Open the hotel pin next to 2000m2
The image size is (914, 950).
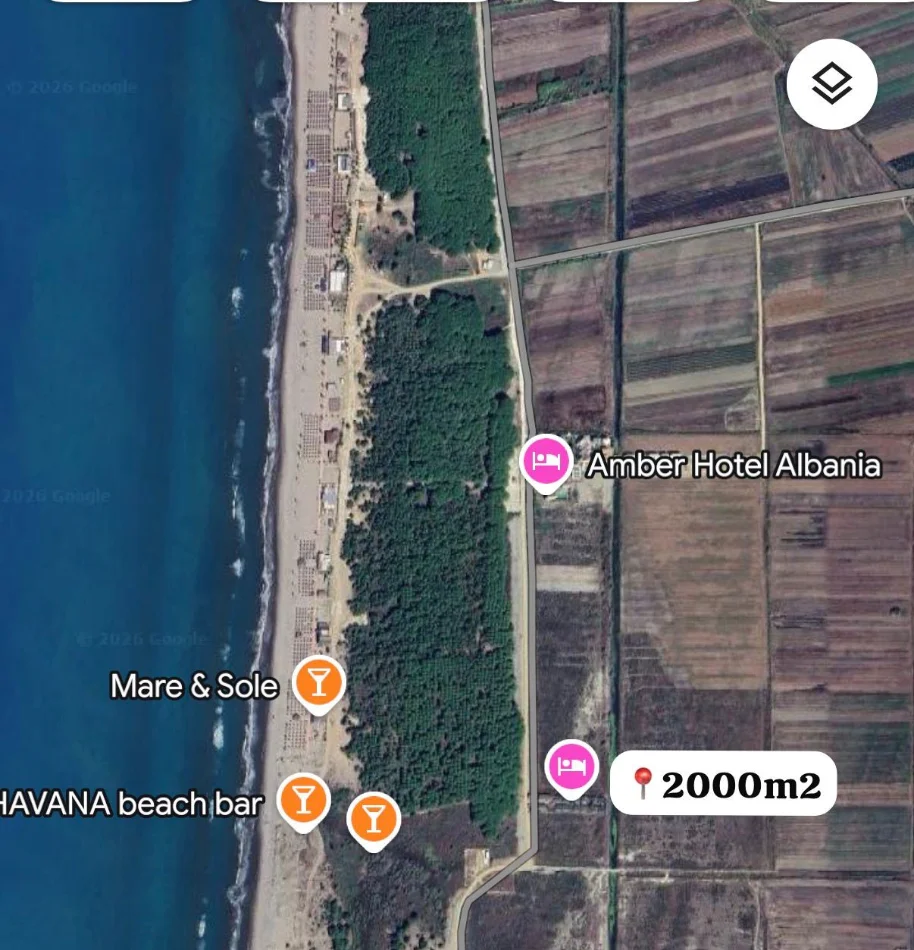571,768
